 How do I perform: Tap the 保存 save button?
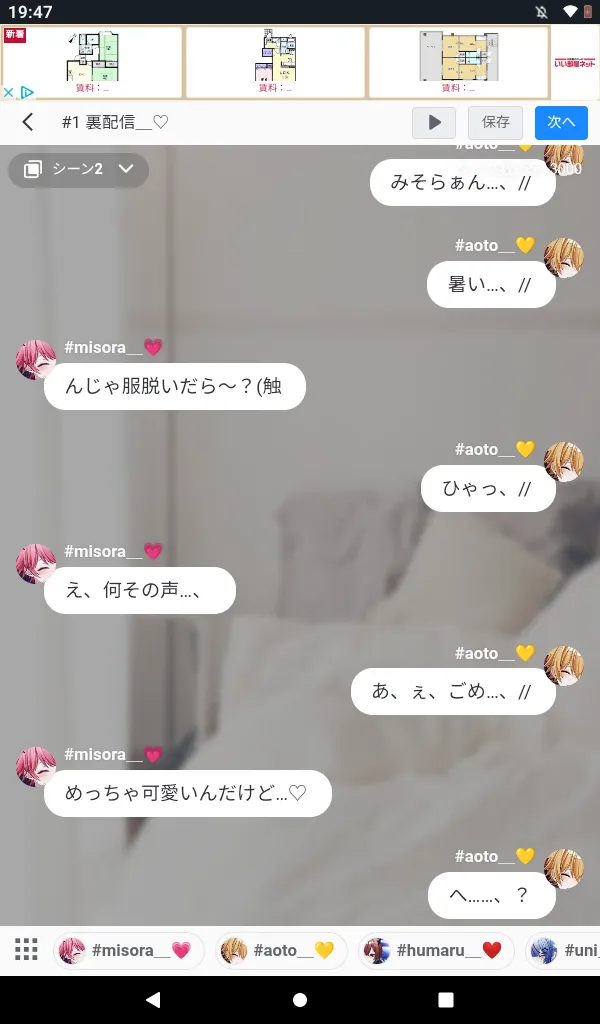coord(496,122)
